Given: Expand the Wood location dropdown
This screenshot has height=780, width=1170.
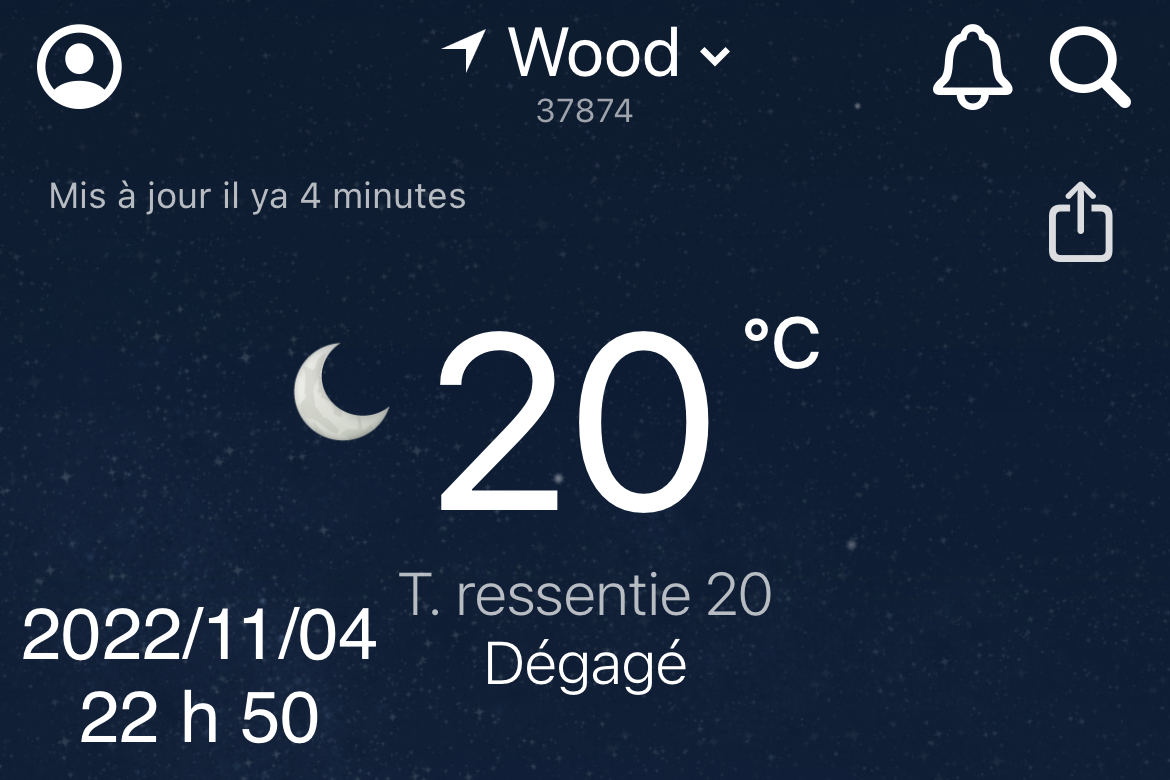Looking at the screenshot, I should (x=714, y=55).
